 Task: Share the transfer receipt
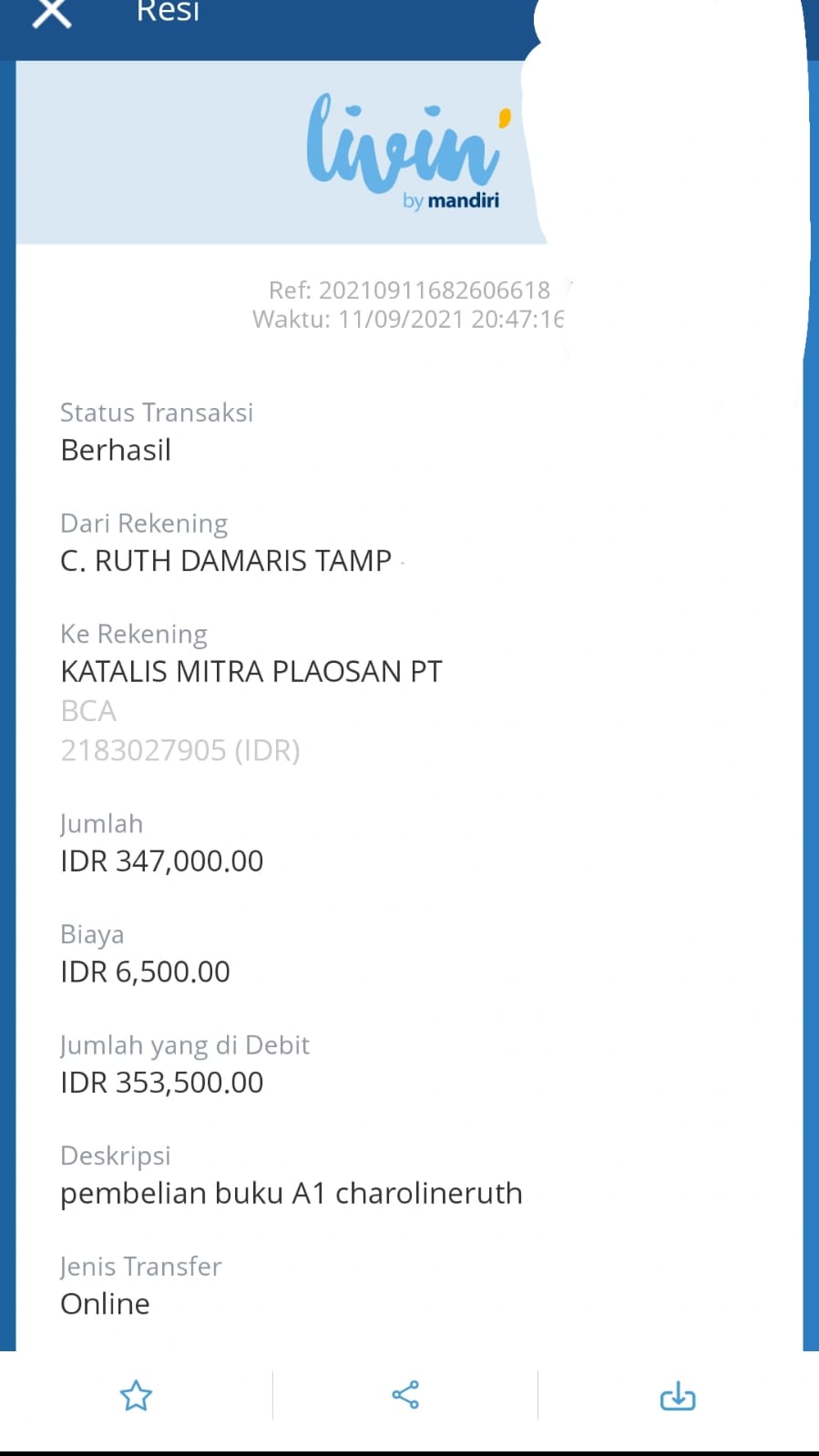tap(405, 1394)
